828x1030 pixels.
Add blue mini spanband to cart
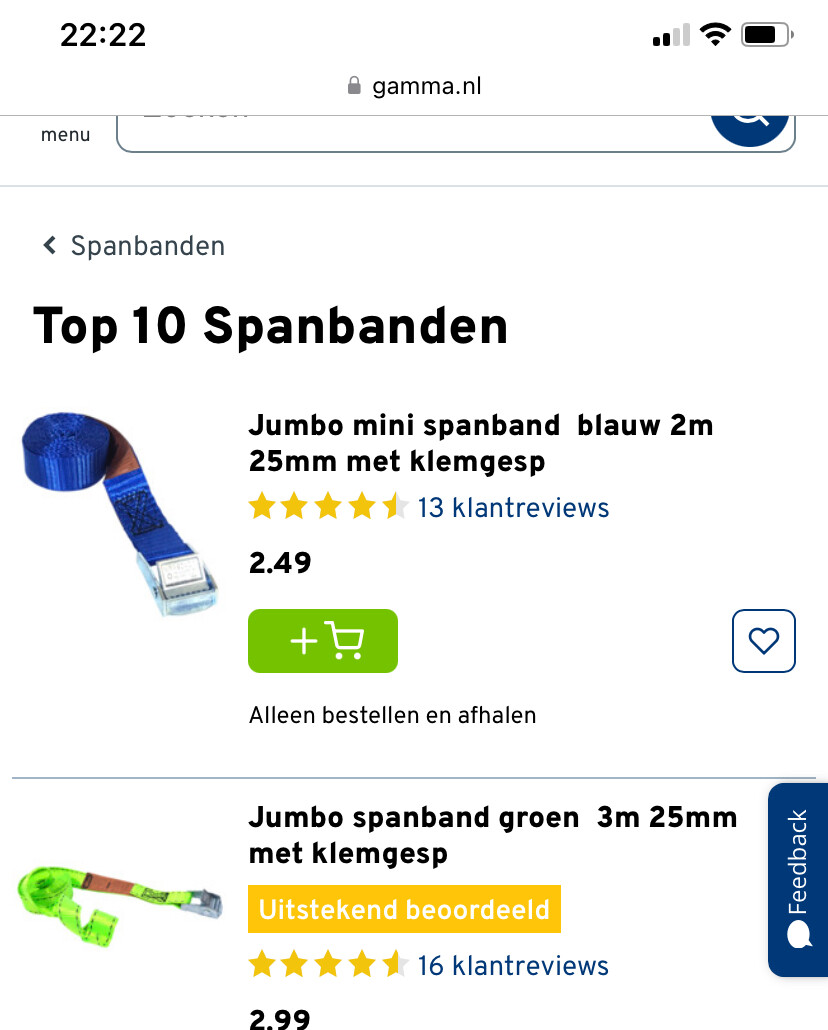coord(322,641)
